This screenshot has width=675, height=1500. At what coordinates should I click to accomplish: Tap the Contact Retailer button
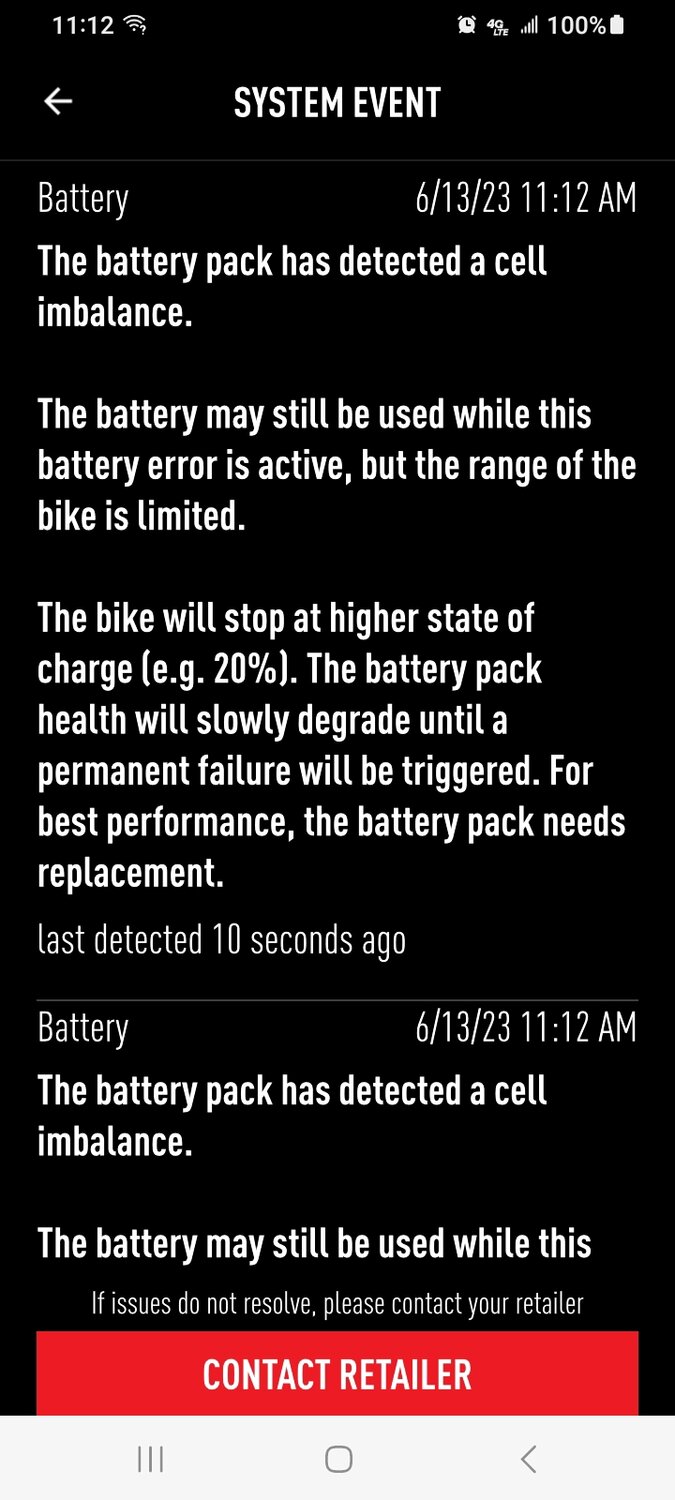tap(337, 1373)
